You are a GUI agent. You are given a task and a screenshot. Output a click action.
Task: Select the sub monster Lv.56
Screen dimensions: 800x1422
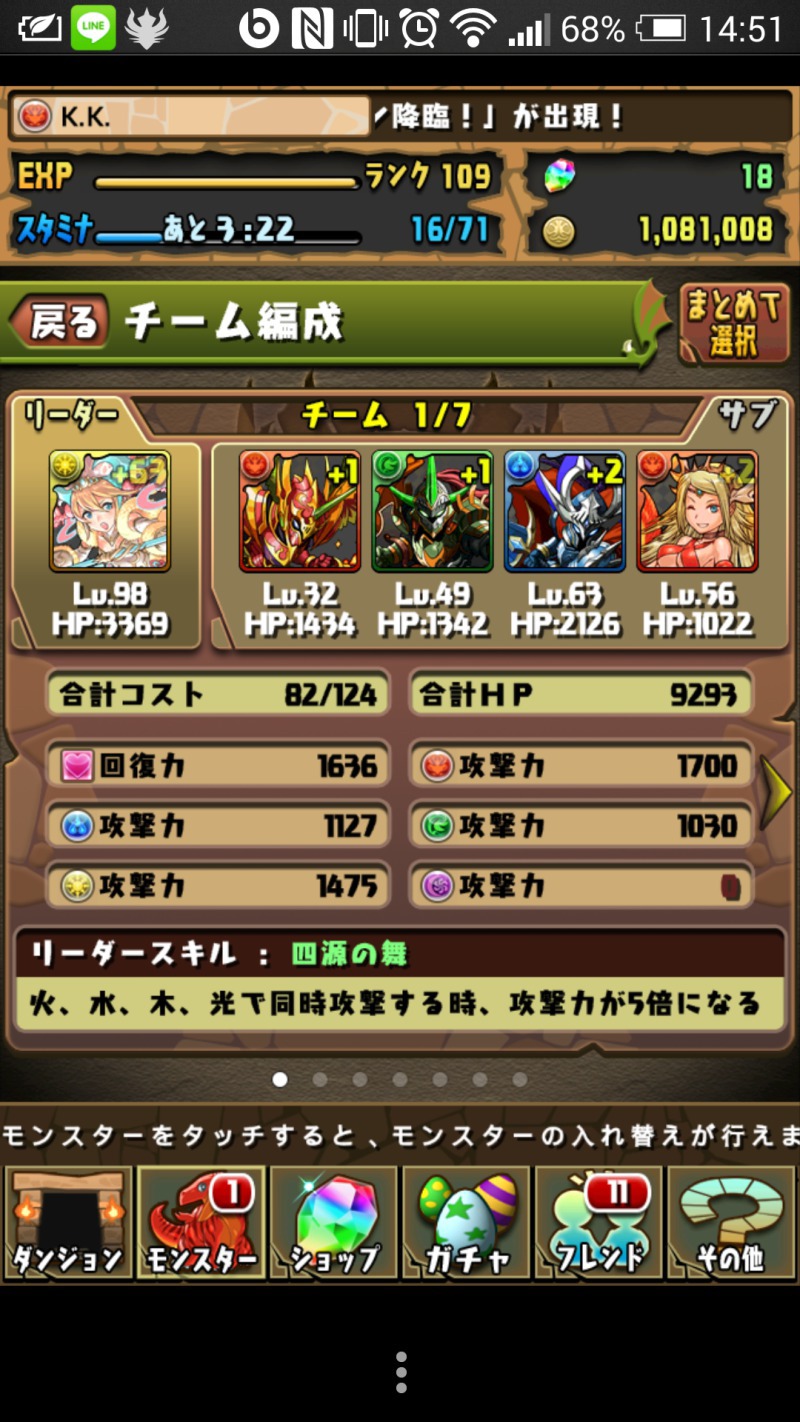click(x=697, y=511)
